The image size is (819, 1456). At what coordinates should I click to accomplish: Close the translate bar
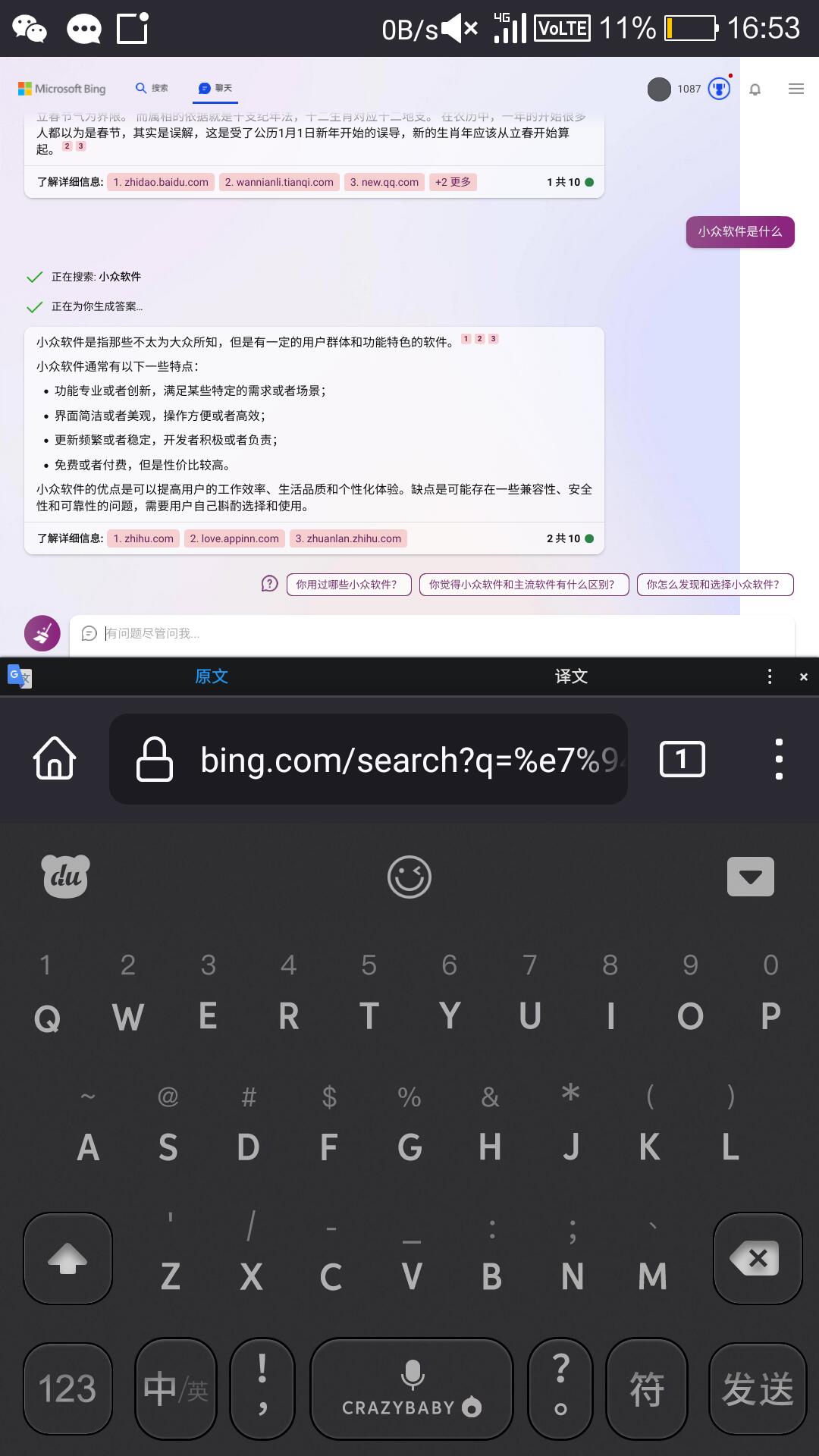coord(803,677)
